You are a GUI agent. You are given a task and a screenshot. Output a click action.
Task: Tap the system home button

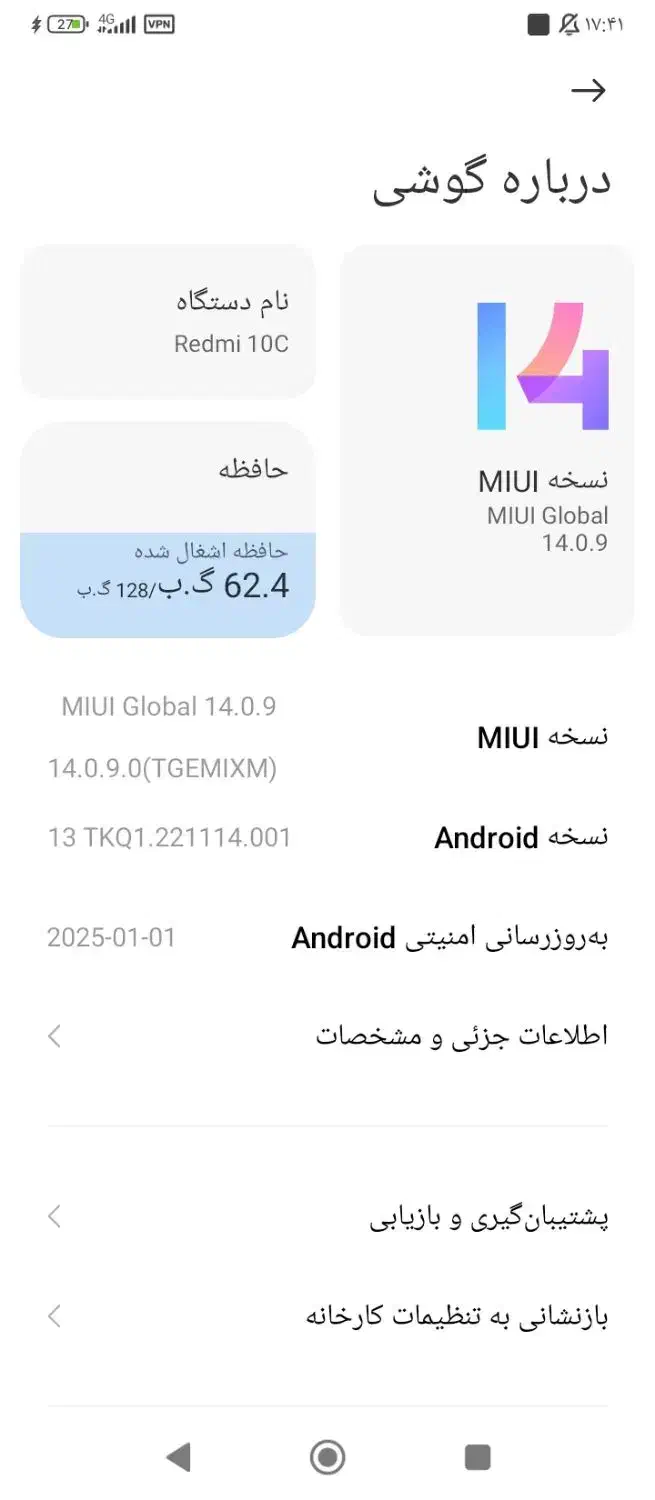click(x=327, y=1457)
